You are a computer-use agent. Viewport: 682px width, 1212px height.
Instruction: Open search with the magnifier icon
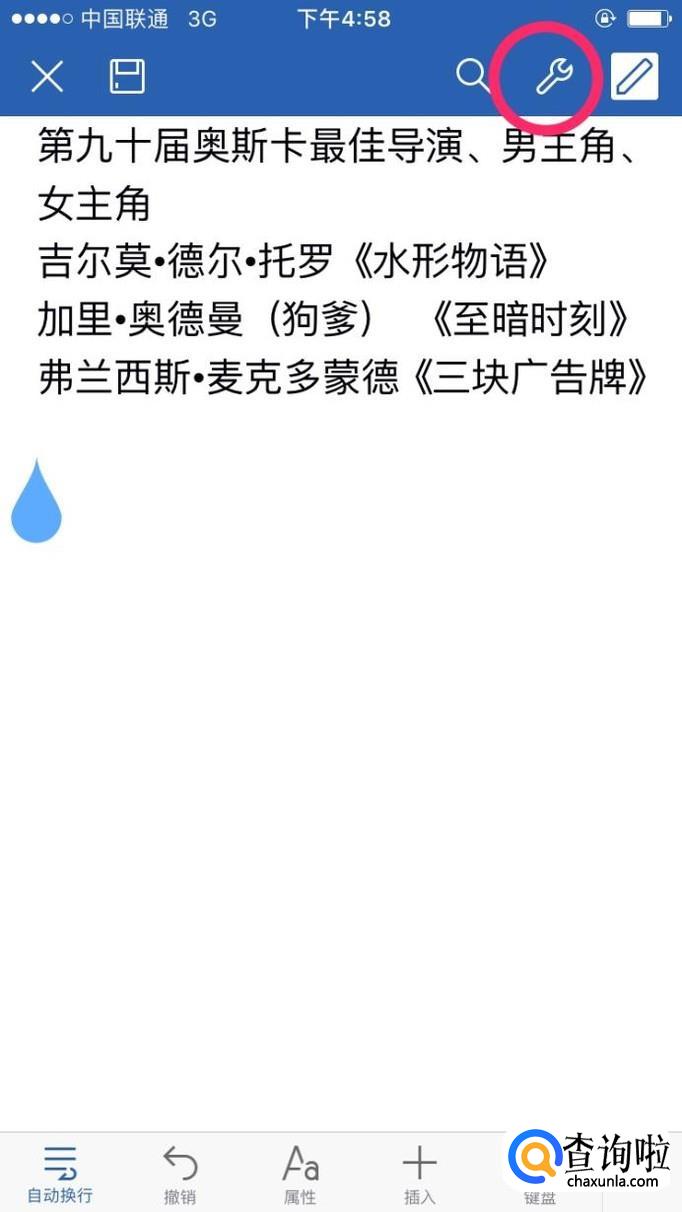[x=471, y=75]
